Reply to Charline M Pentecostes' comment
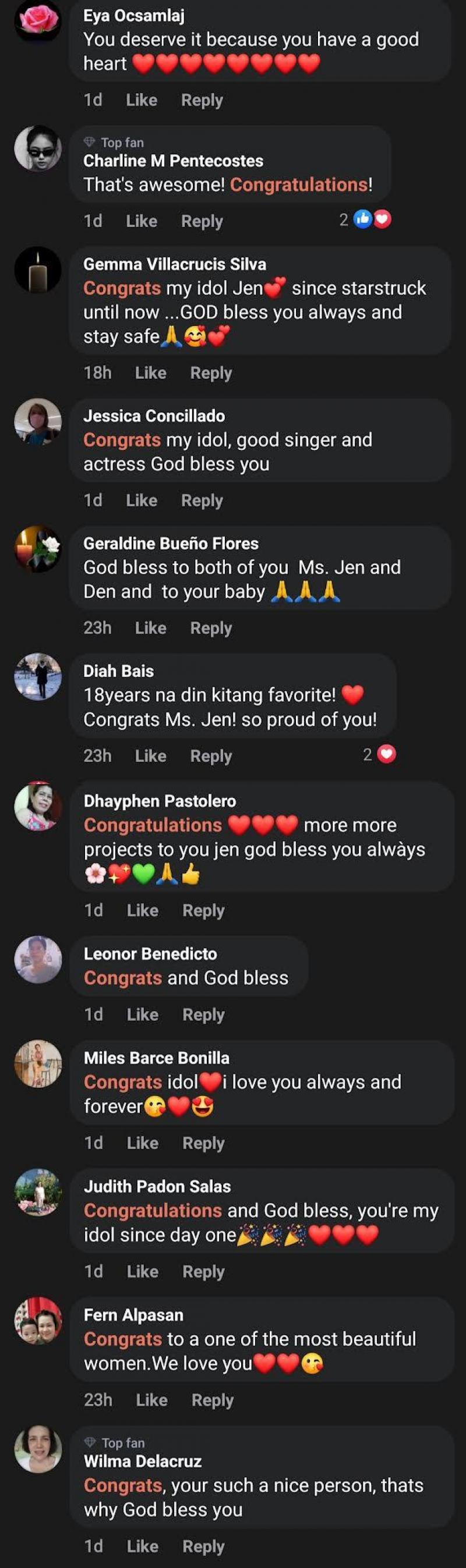Image resolution: width=466 pixels, height=1568 pixels. 202,221
